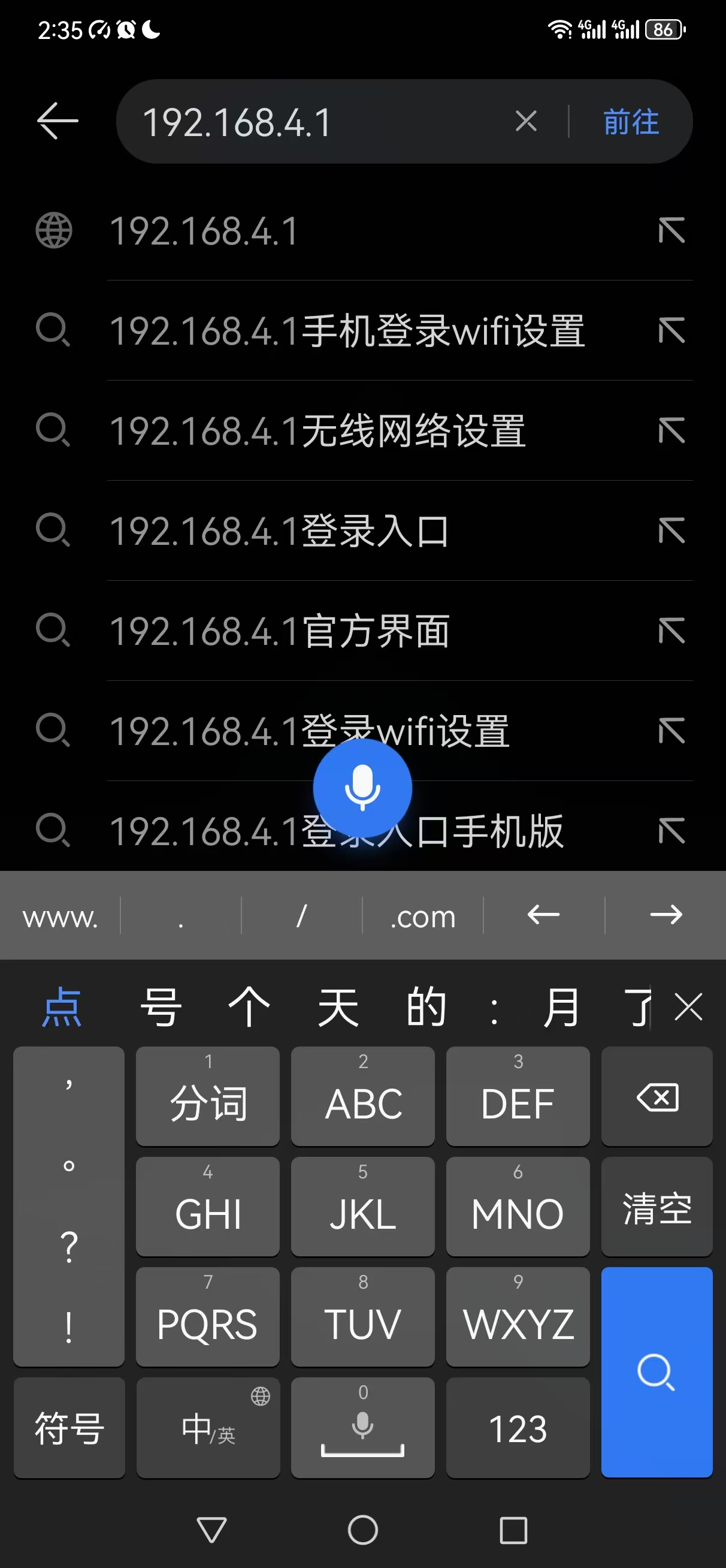The height and width of the screenshot is (1568, 726).
Task: Start voice input with the blue microphone
Action: 362,788
